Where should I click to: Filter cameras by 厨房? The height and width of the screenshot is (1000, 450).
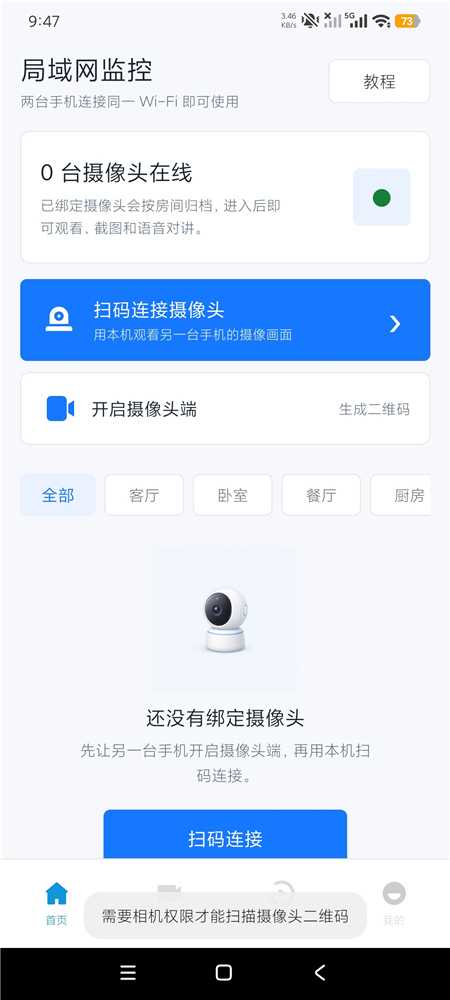(401, 495)
